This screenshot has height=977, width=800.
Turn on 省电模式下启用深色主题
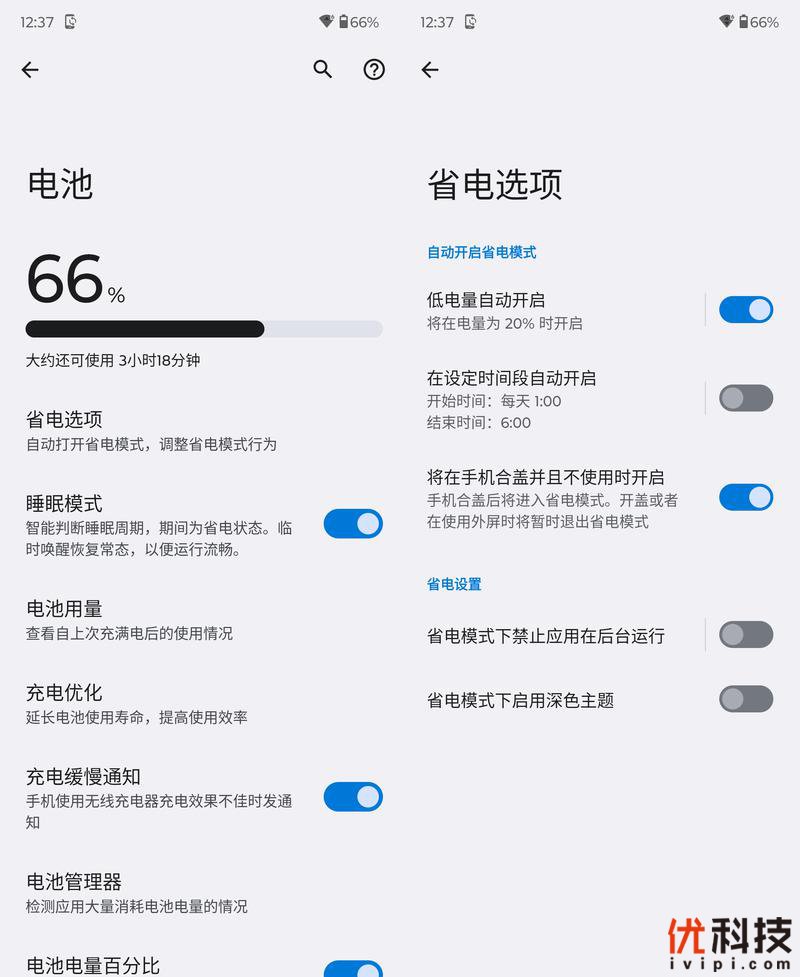[745, 699]
